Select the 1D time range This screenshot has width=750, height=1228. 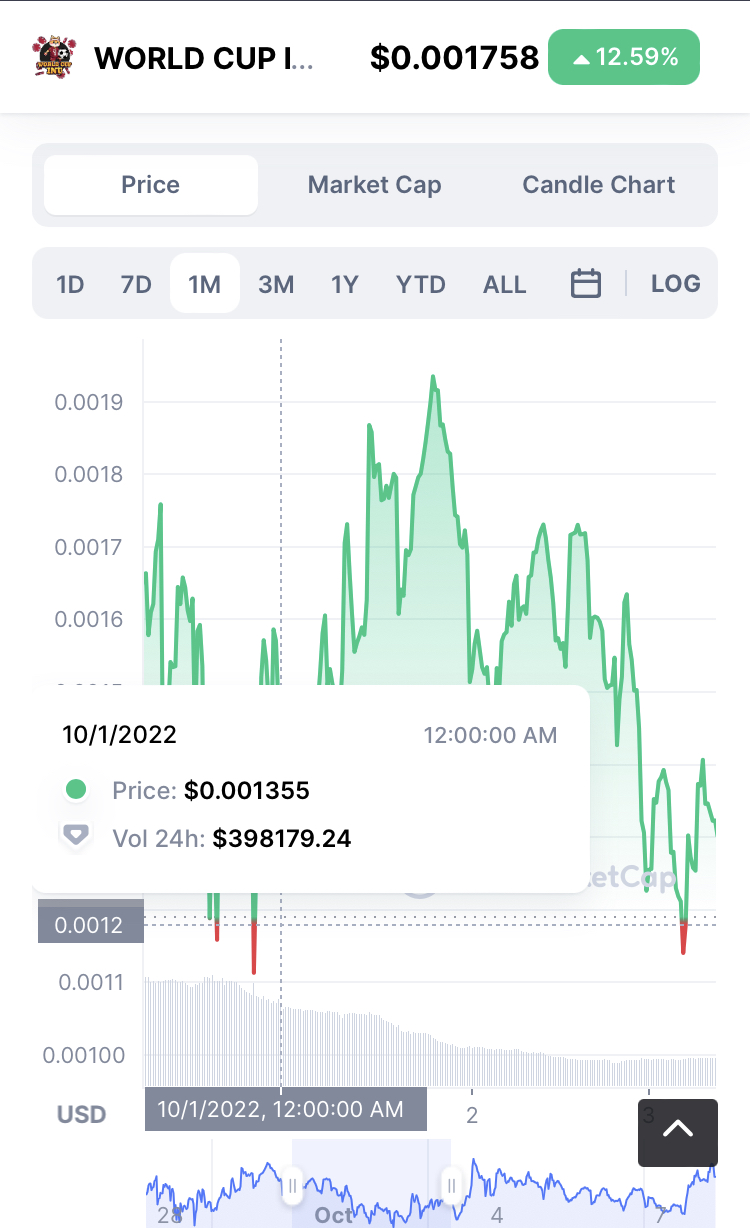coord(70,284)
